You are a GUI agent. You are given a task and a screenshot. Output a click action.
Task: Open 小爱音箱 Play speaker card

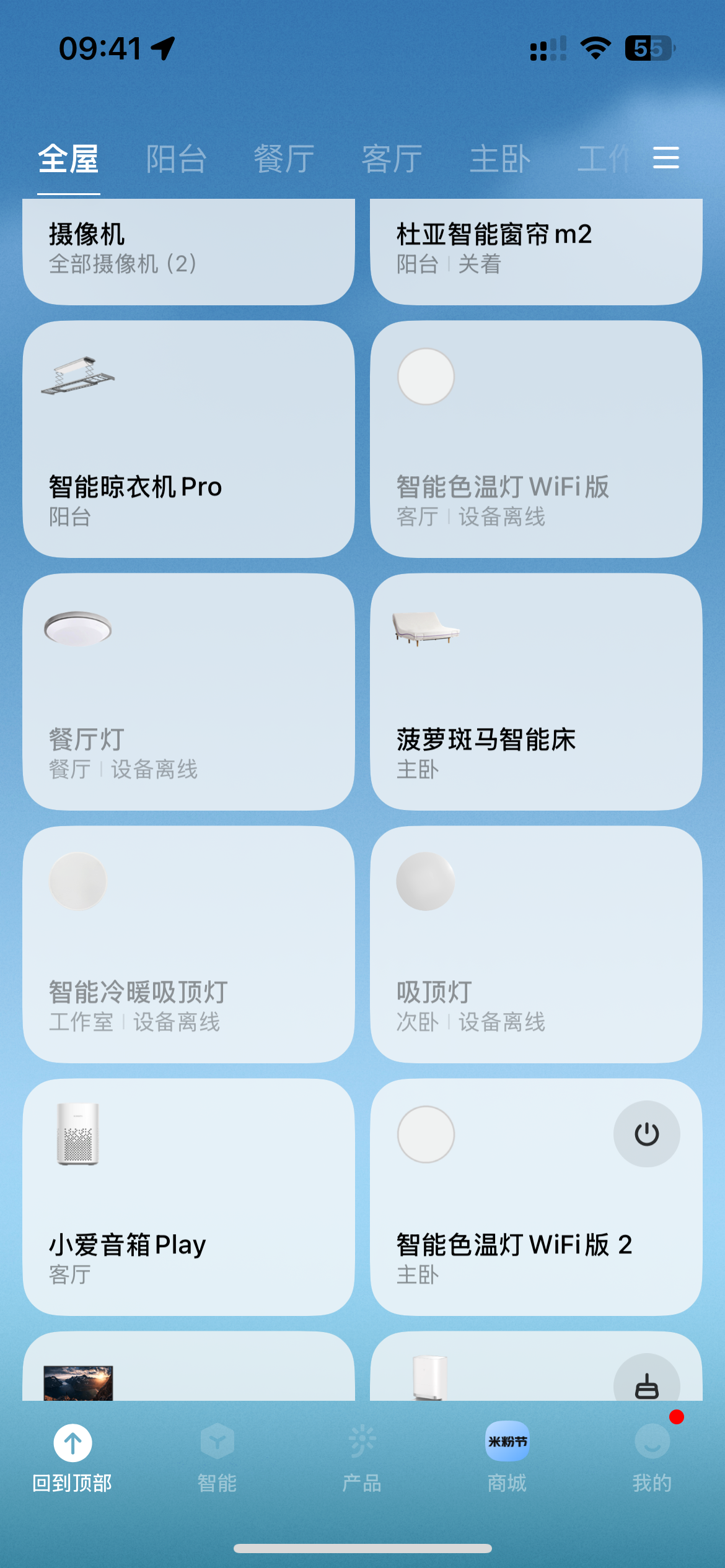pyautogui.click(x=188, y=1197)
